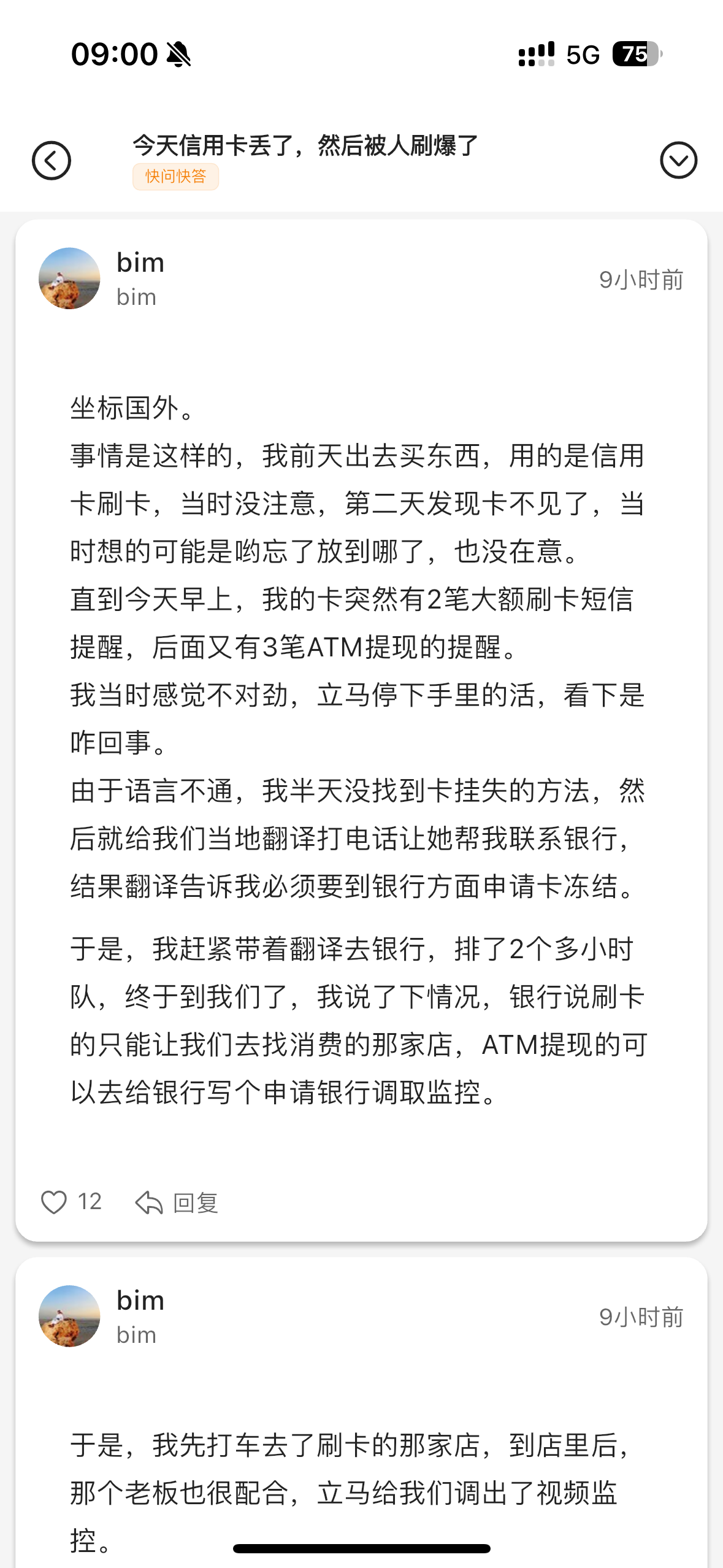The image size is (723, 1568).
Task: Expand the circled down-chevron menu
Action: click(x=678, y=161)
